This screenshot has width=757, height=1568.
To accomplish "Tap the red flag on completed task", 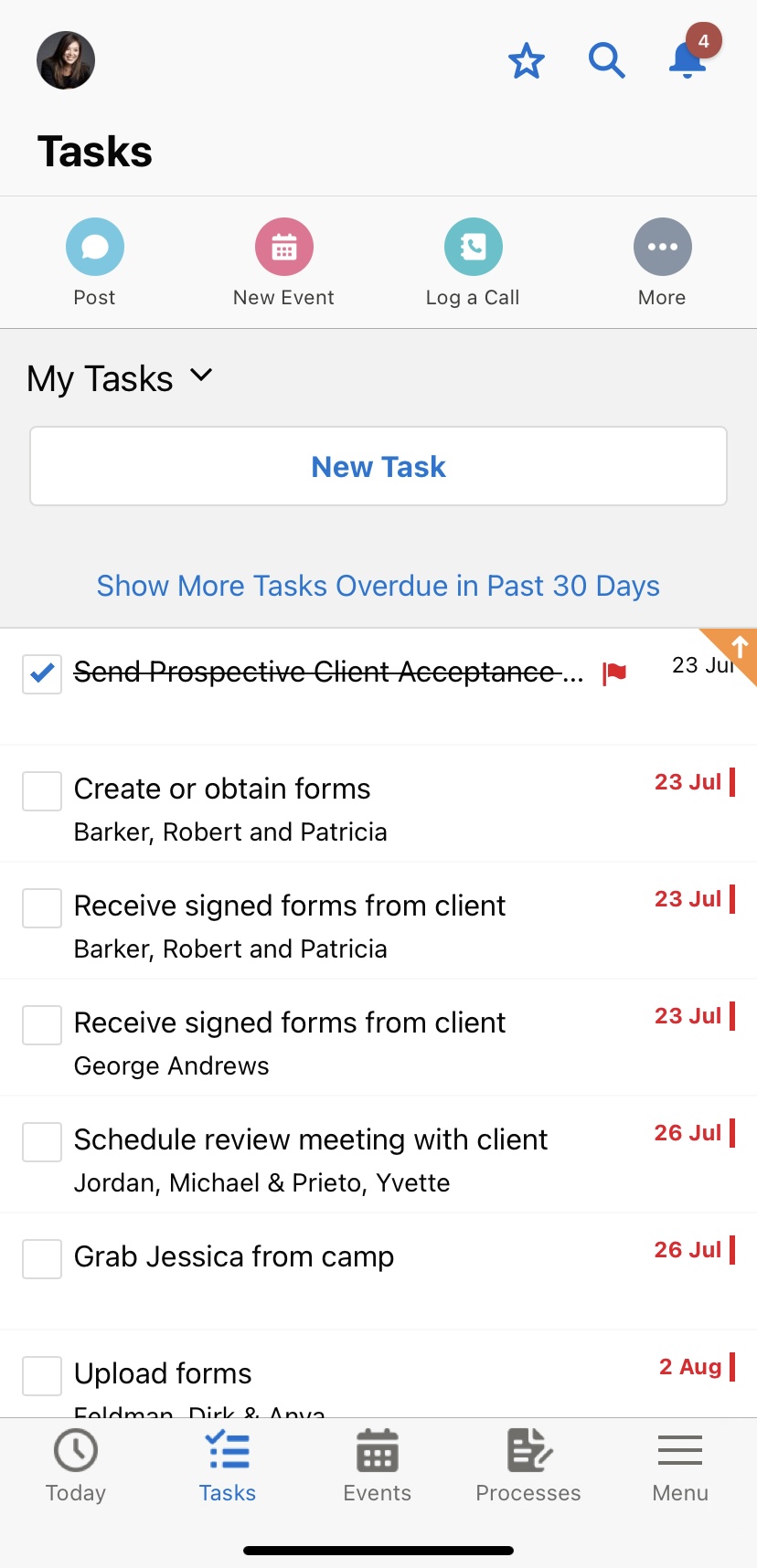I will 616,673.
